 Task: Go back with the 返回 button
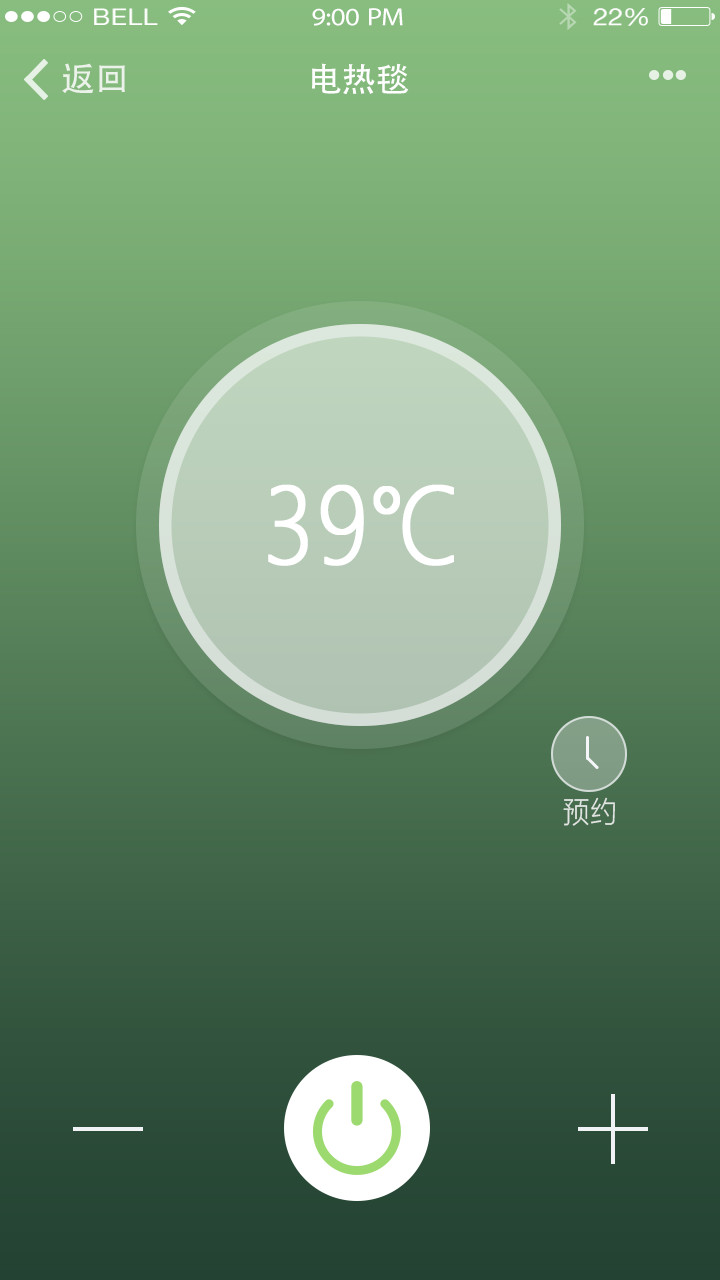click(x=75, y=79)
